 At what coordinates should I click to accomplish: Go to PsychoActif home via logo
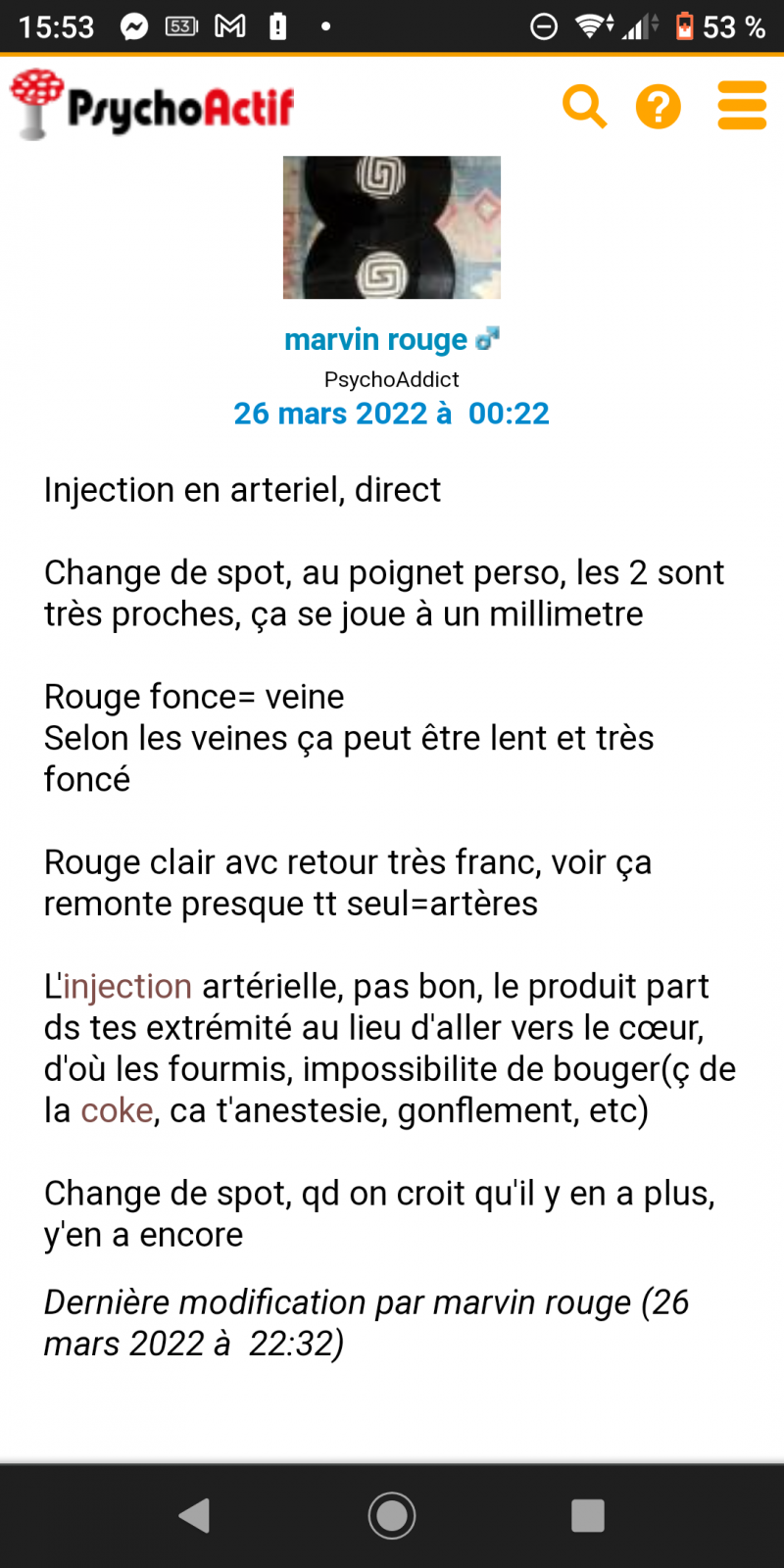pos(153,105)
